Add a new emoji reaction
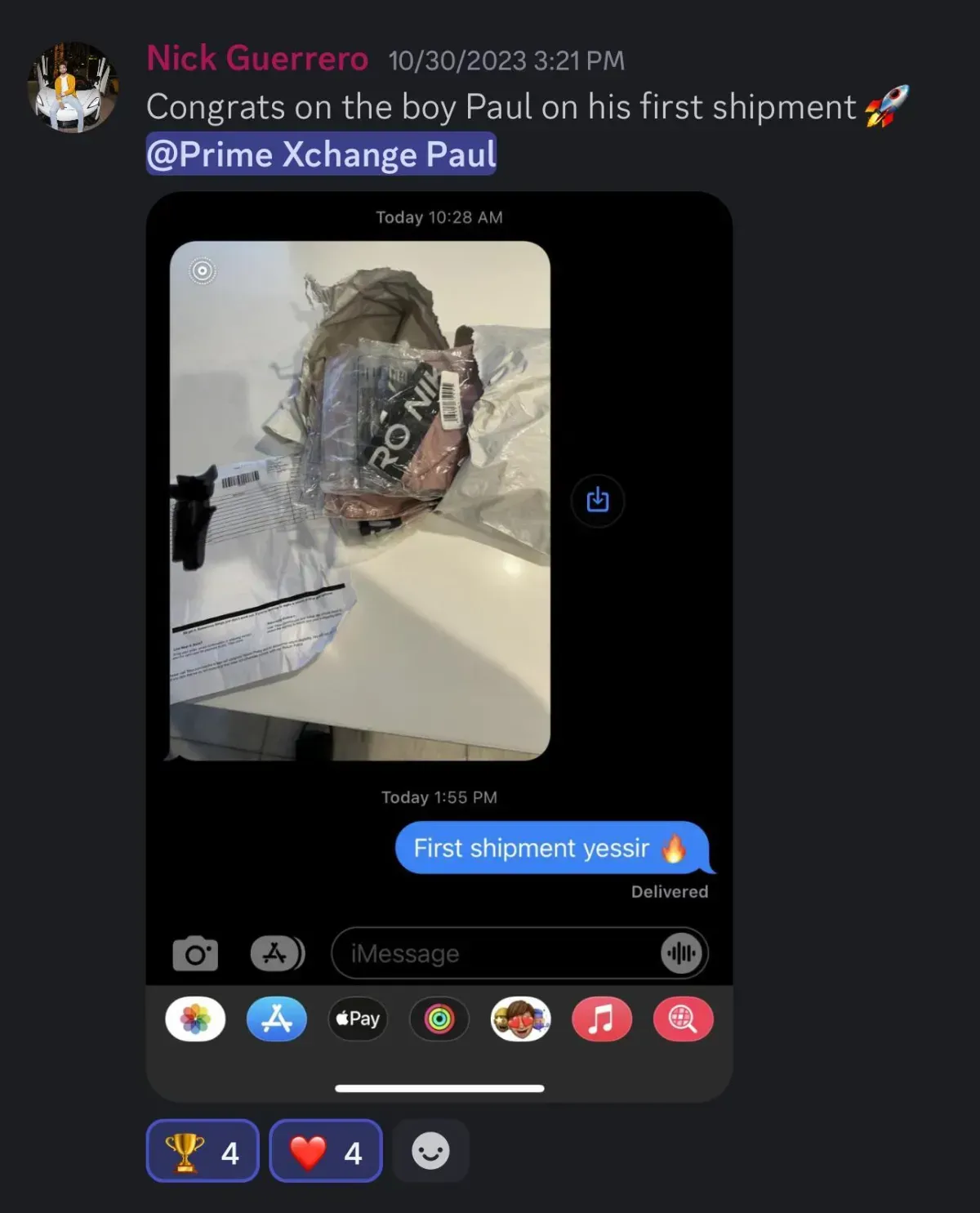Screen dimensions: 980x1213 (430, 1151)
